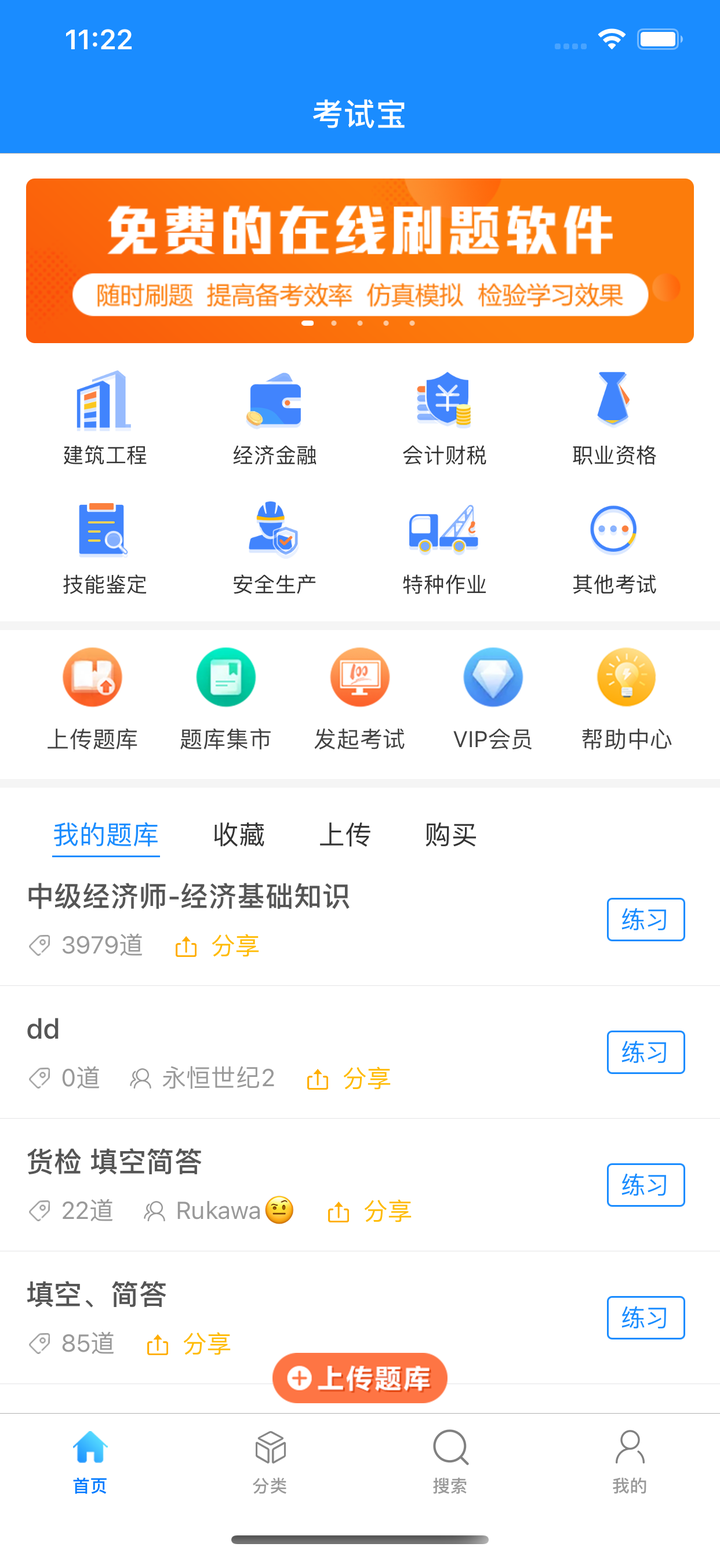Open VIP会员 page
The height and width of the screenshot is (1558, 720).
pos(493,699)
